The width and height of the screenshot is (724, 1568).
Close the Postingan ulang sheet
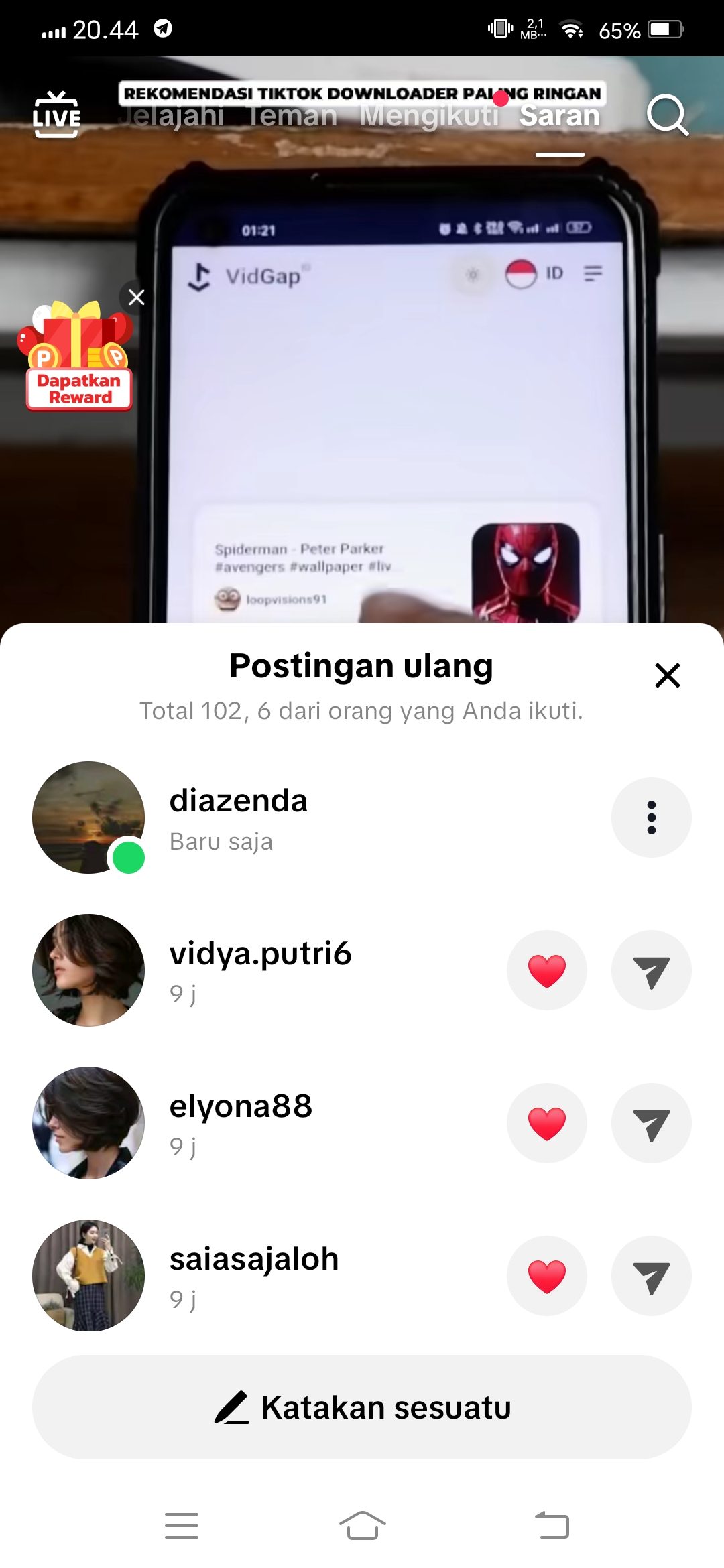(667, 675)
